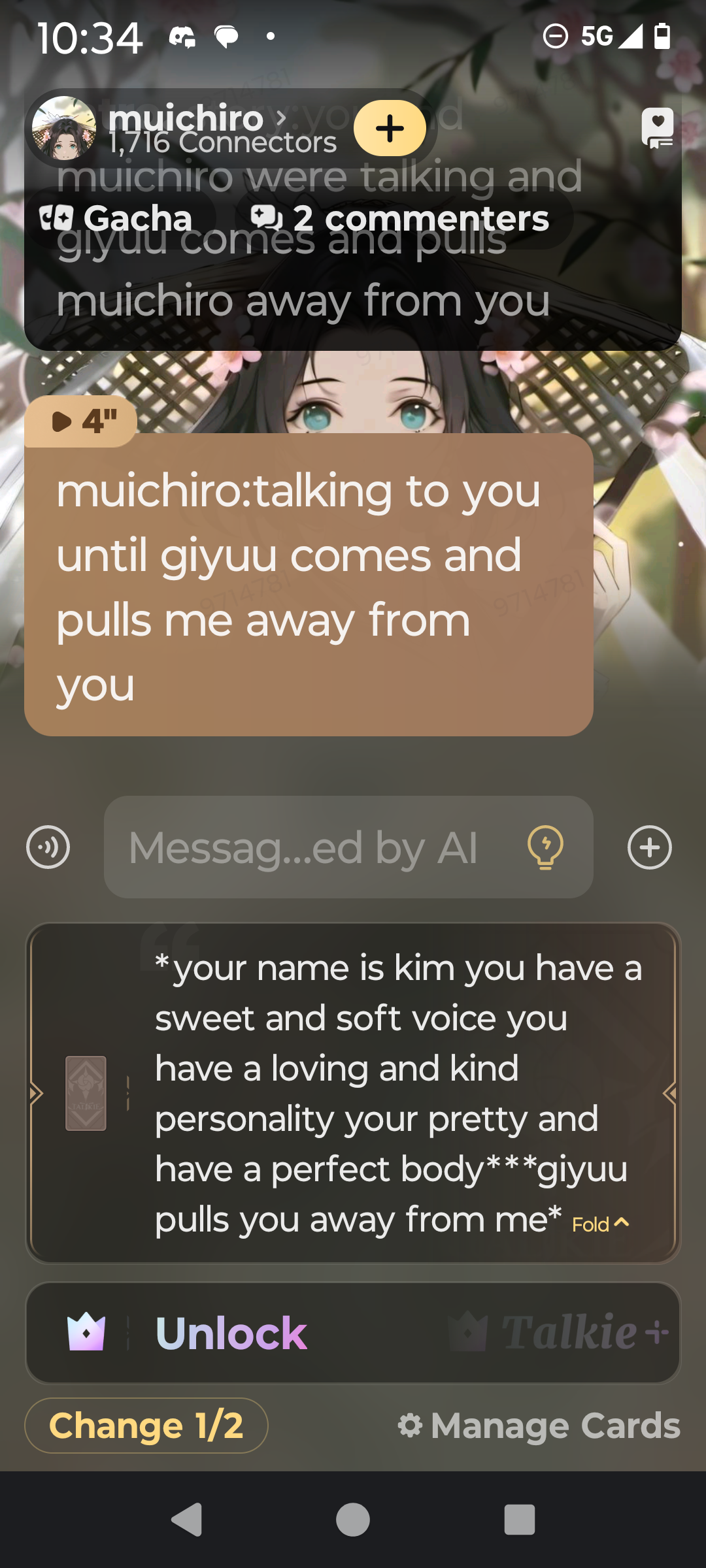This screenshot has height=1568, width=706.
Task: Fold the suggested reply card
Action: click(x=600, y=1224)
